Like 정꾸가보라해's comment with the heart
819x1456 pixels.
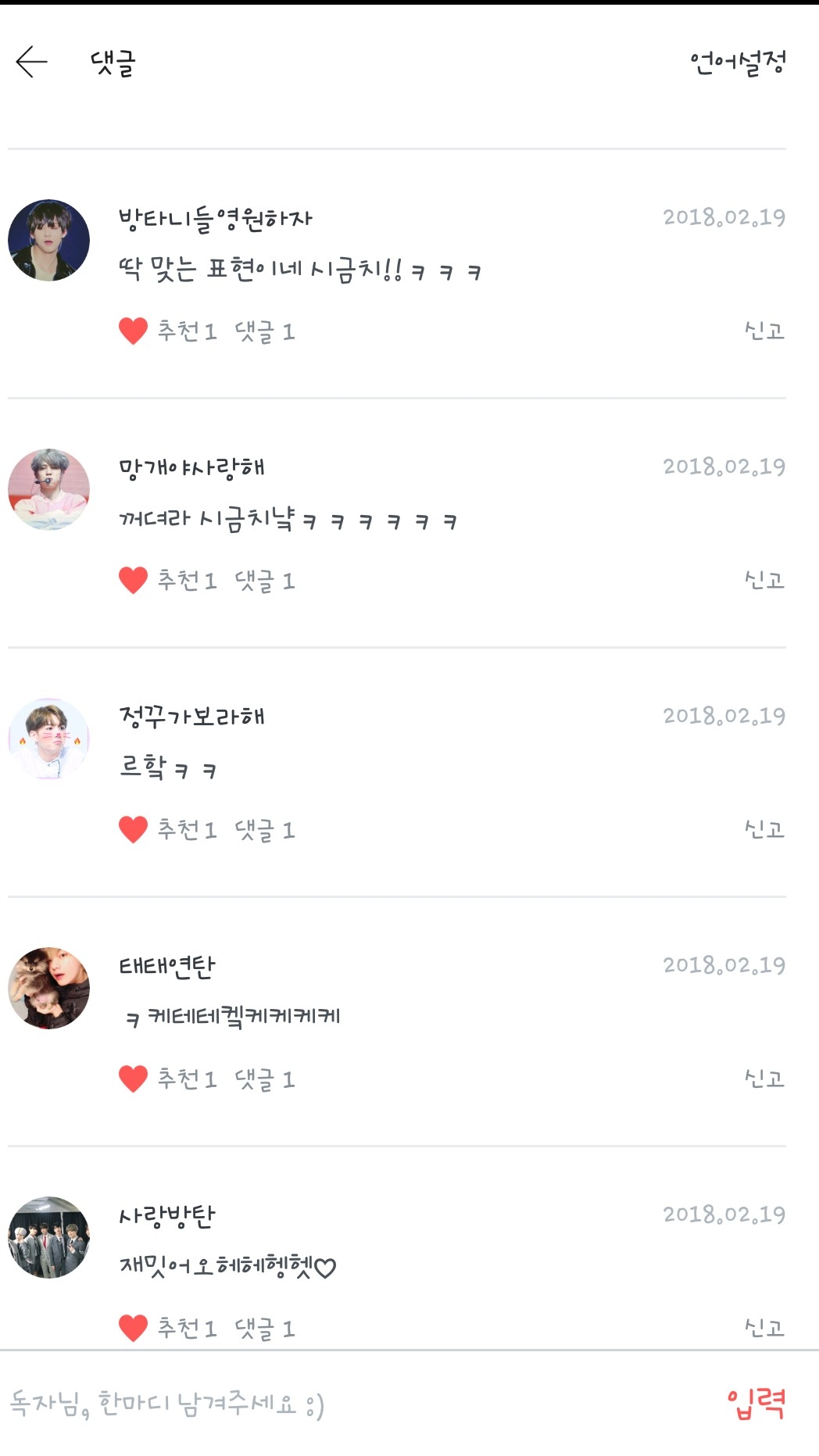pos(133,830)
